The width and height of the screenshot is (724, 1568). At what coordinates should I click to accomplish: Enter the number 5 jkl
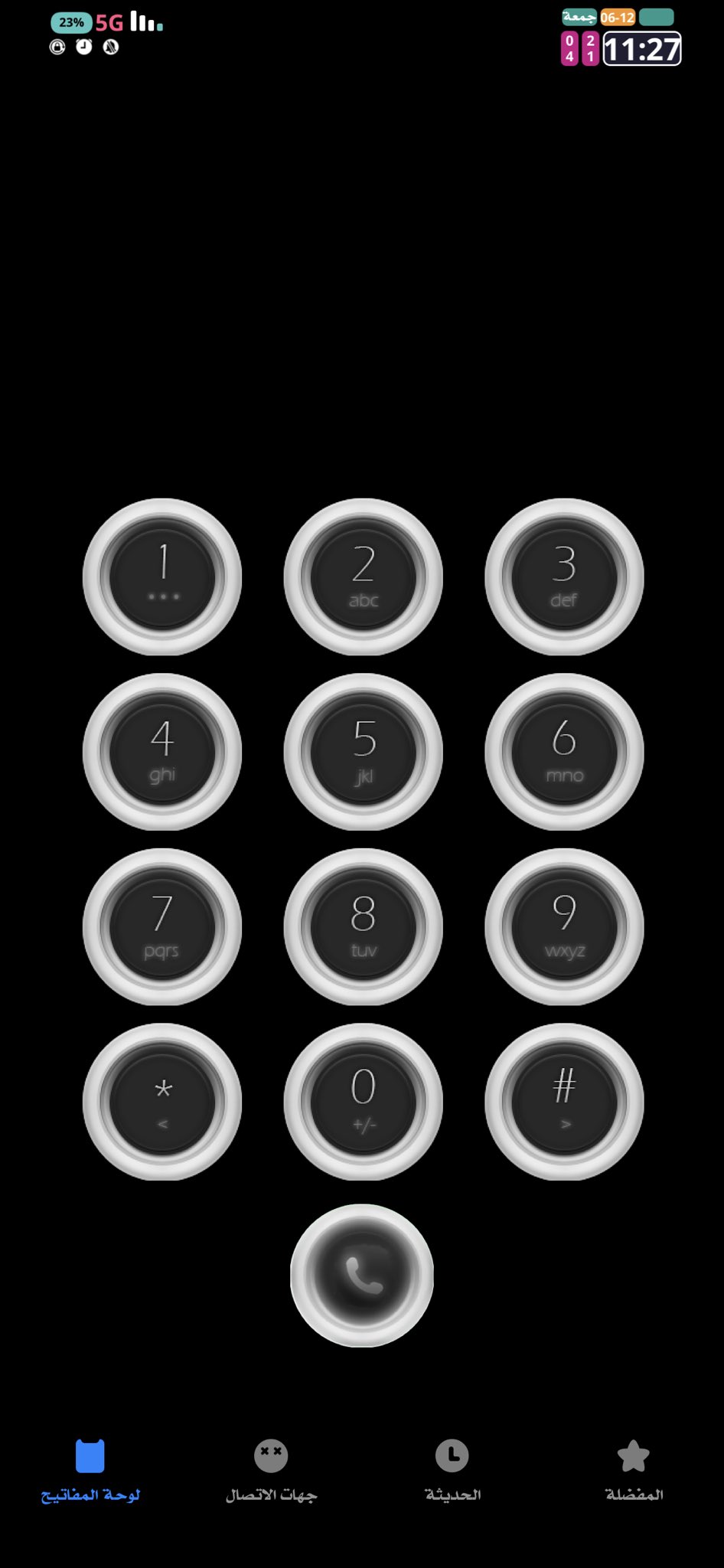[363, 752]
